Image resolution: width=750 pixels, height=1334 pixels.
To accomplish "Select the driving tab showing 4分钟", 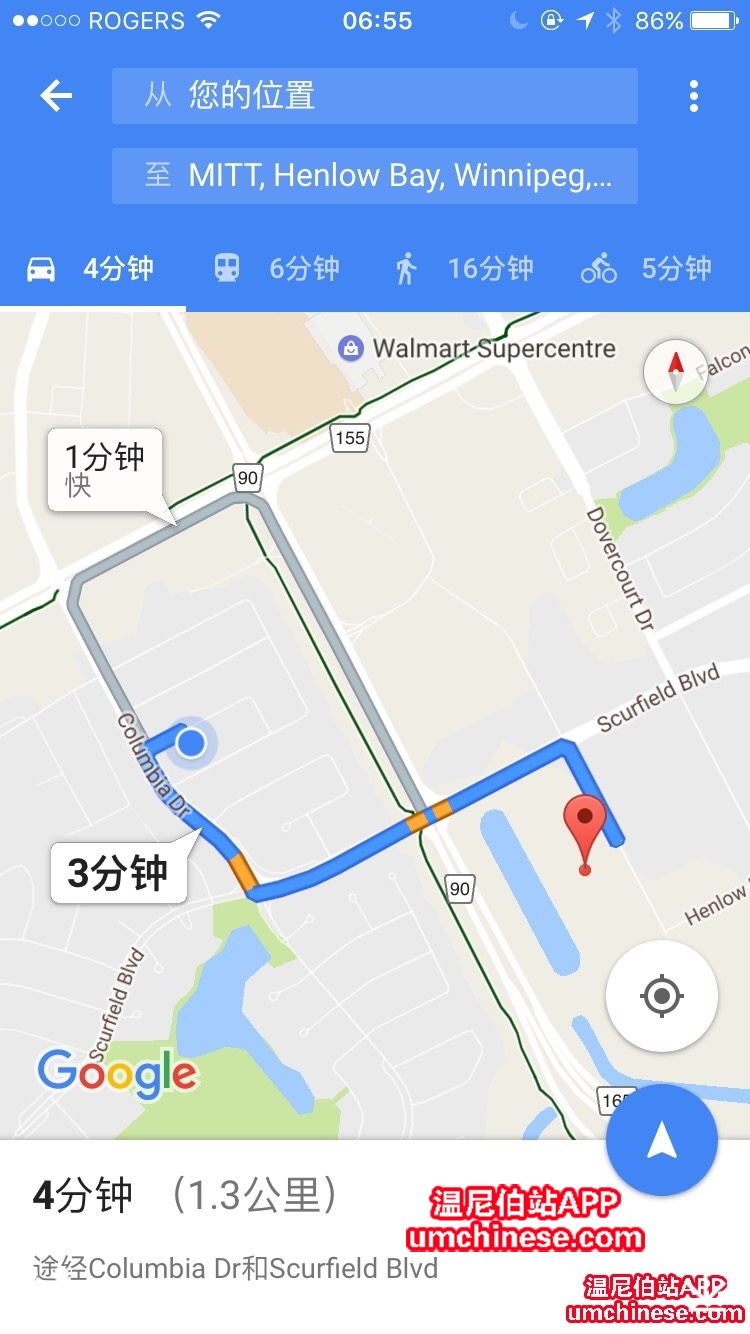I will tap(91, 268).
